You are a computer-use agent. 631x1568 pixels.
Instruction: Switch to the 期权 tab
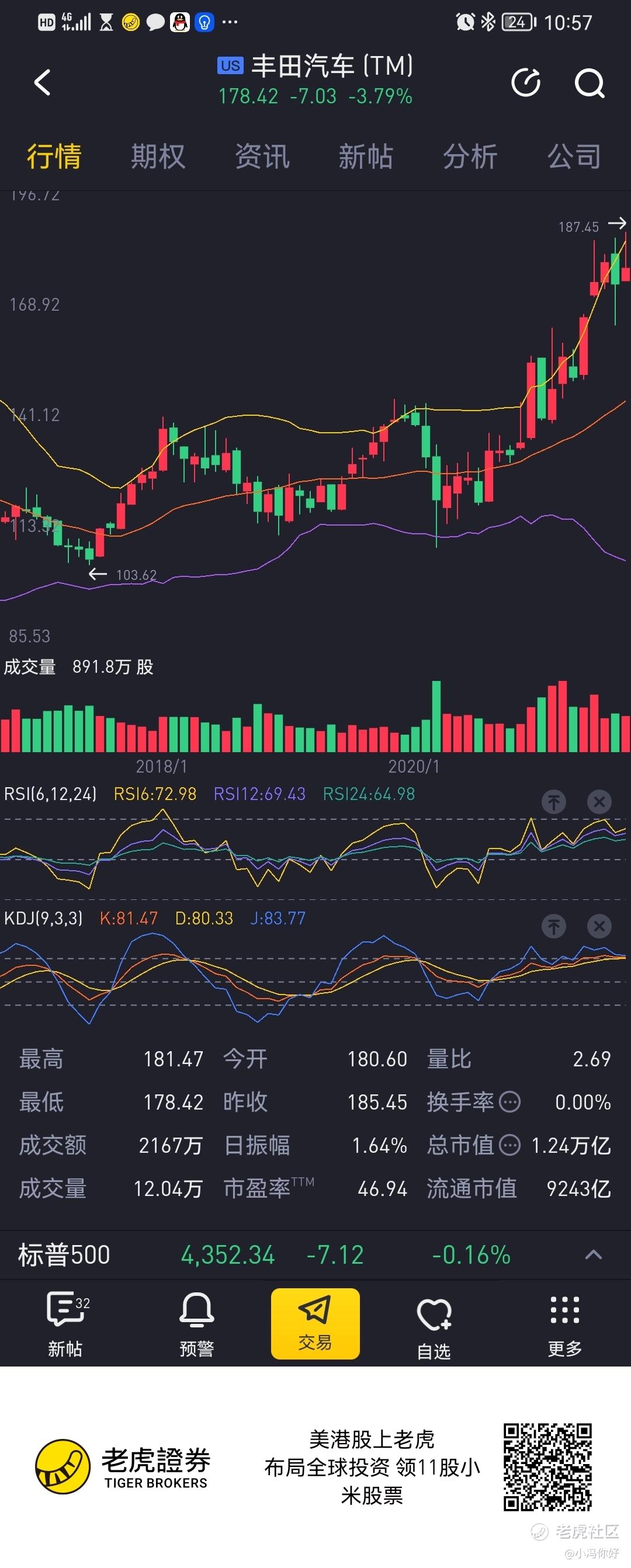pyautogui.click(x=158, y=157)
